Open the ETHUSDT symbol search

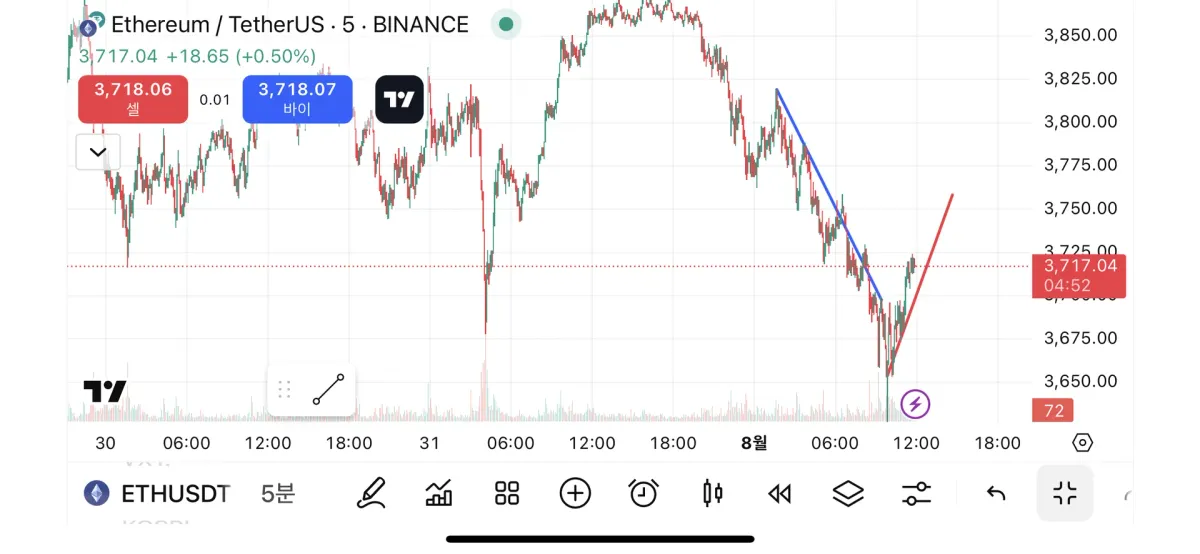click(x=156, y=493)
